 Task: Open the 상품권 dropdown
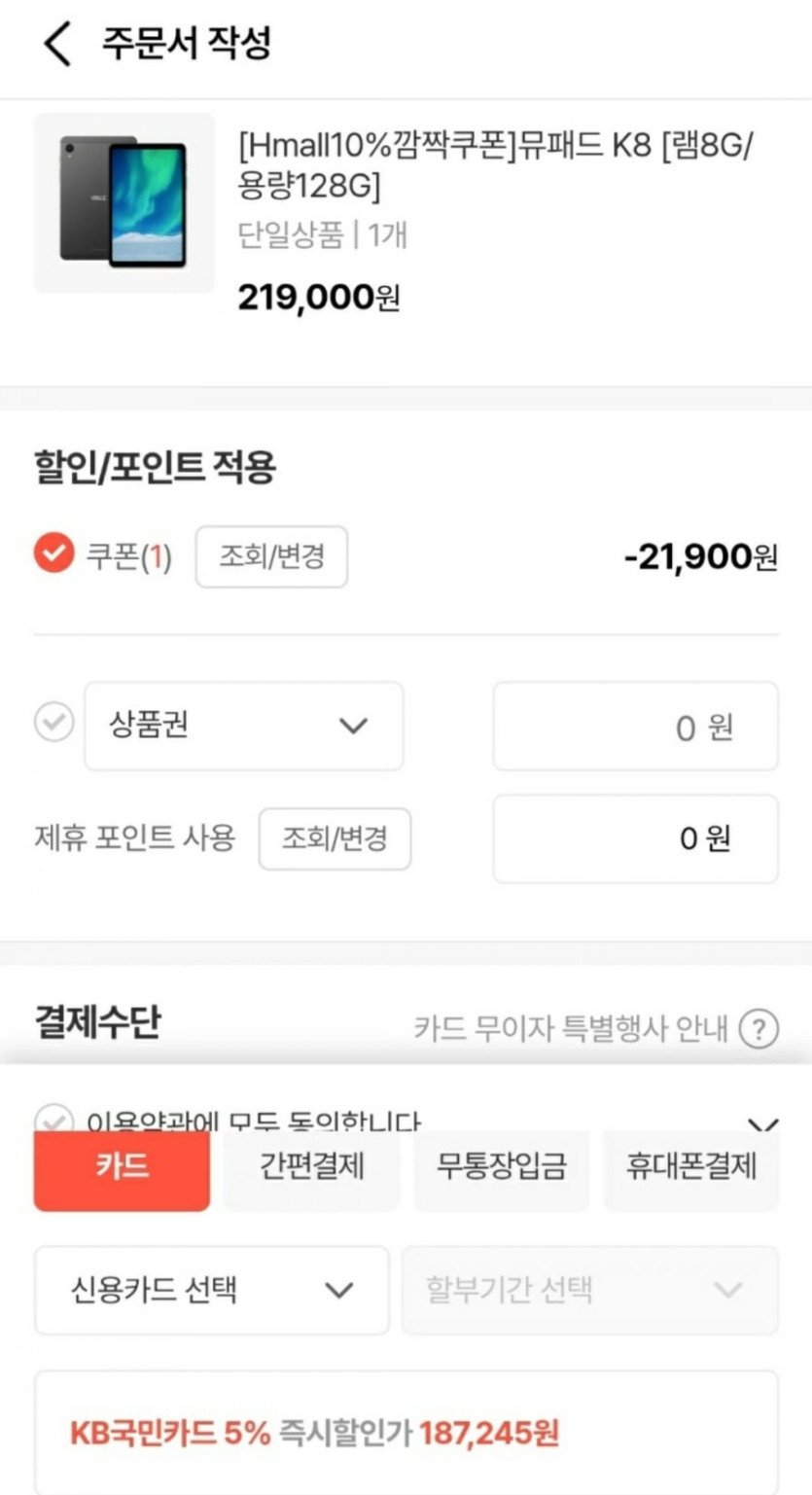click(x=243, y=726)
